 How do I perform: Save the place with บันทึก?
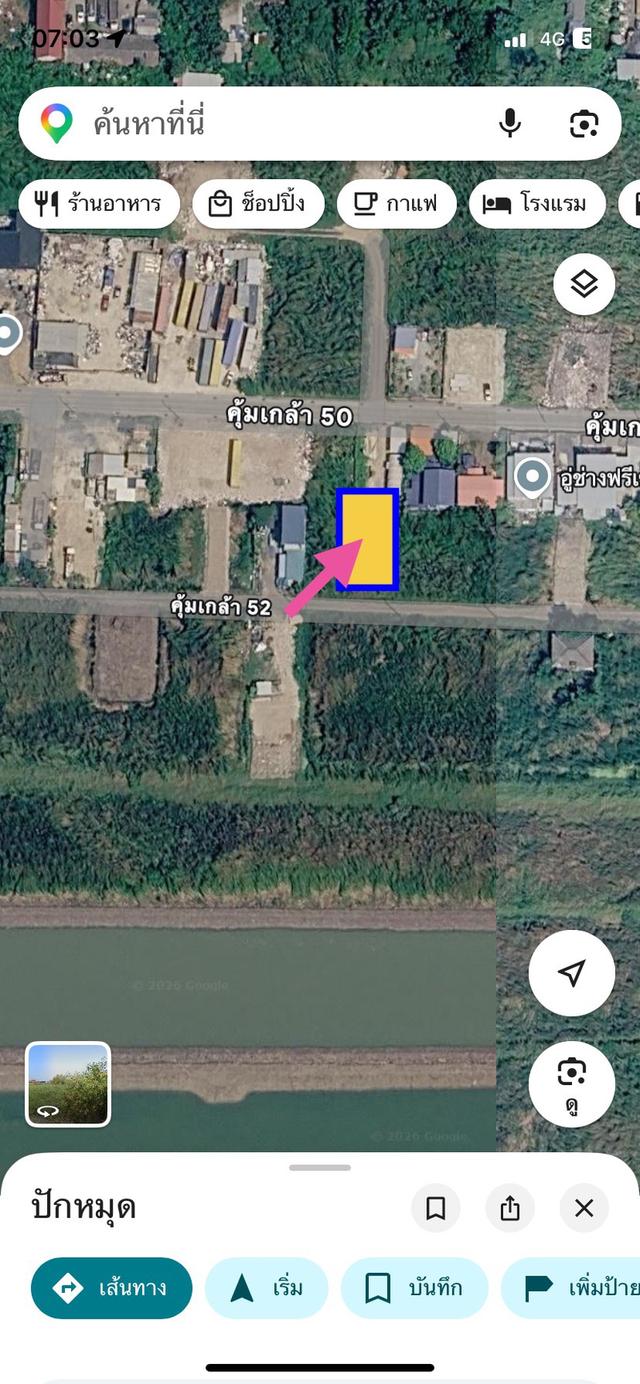pos(414,1287)
